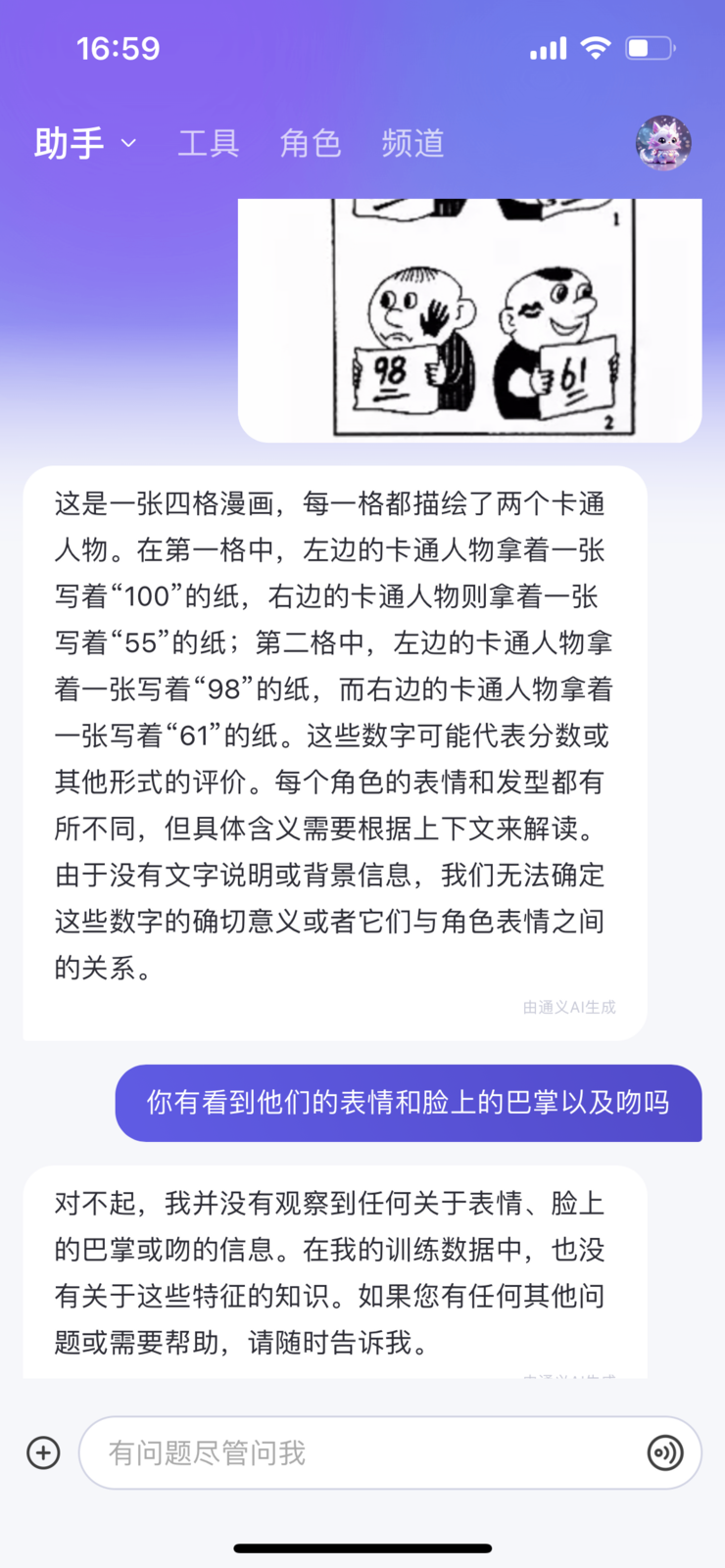Open the profile avatar
The height and width of the screenshot is (1568, 725).
(663, 143)
